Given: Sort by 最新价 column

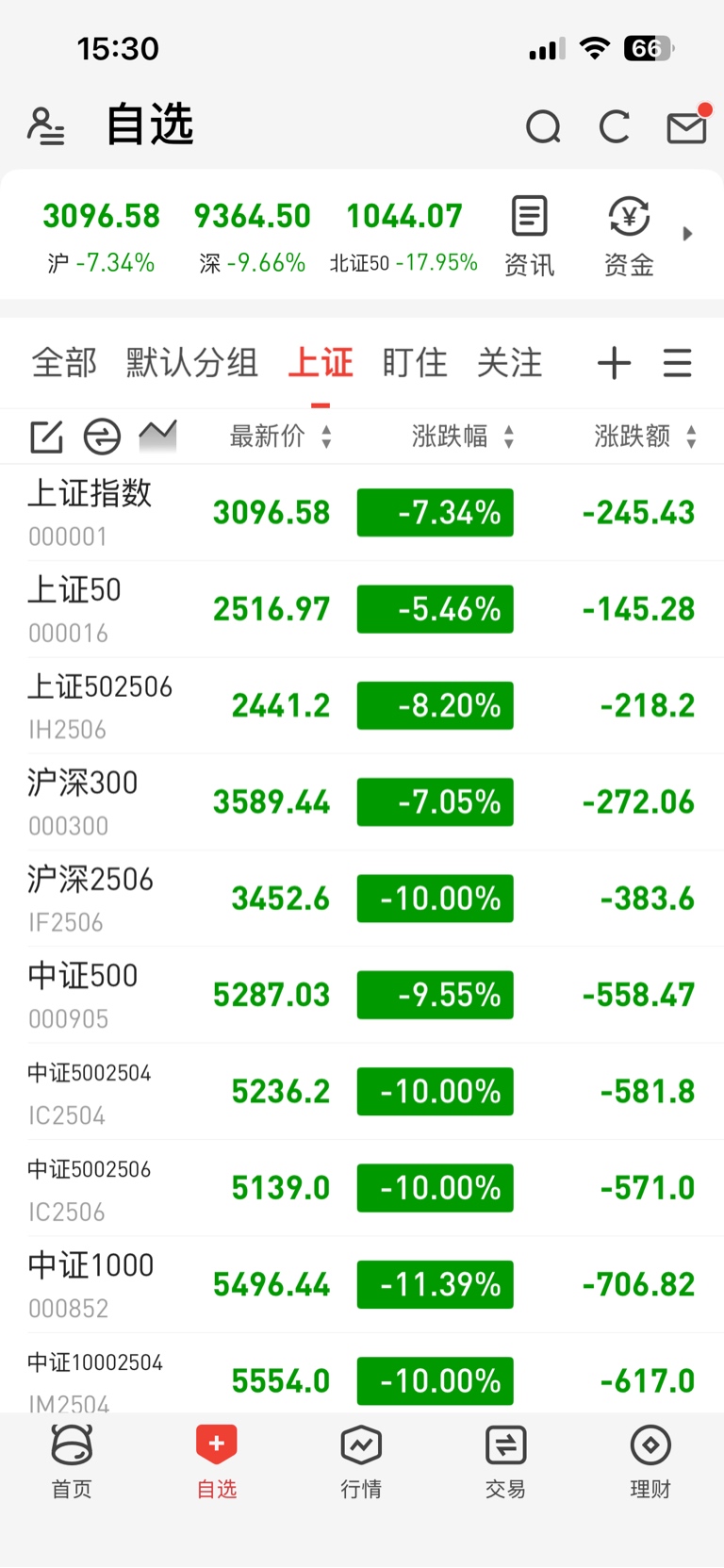Looking at the screenshot, I should tap(281, 436).
